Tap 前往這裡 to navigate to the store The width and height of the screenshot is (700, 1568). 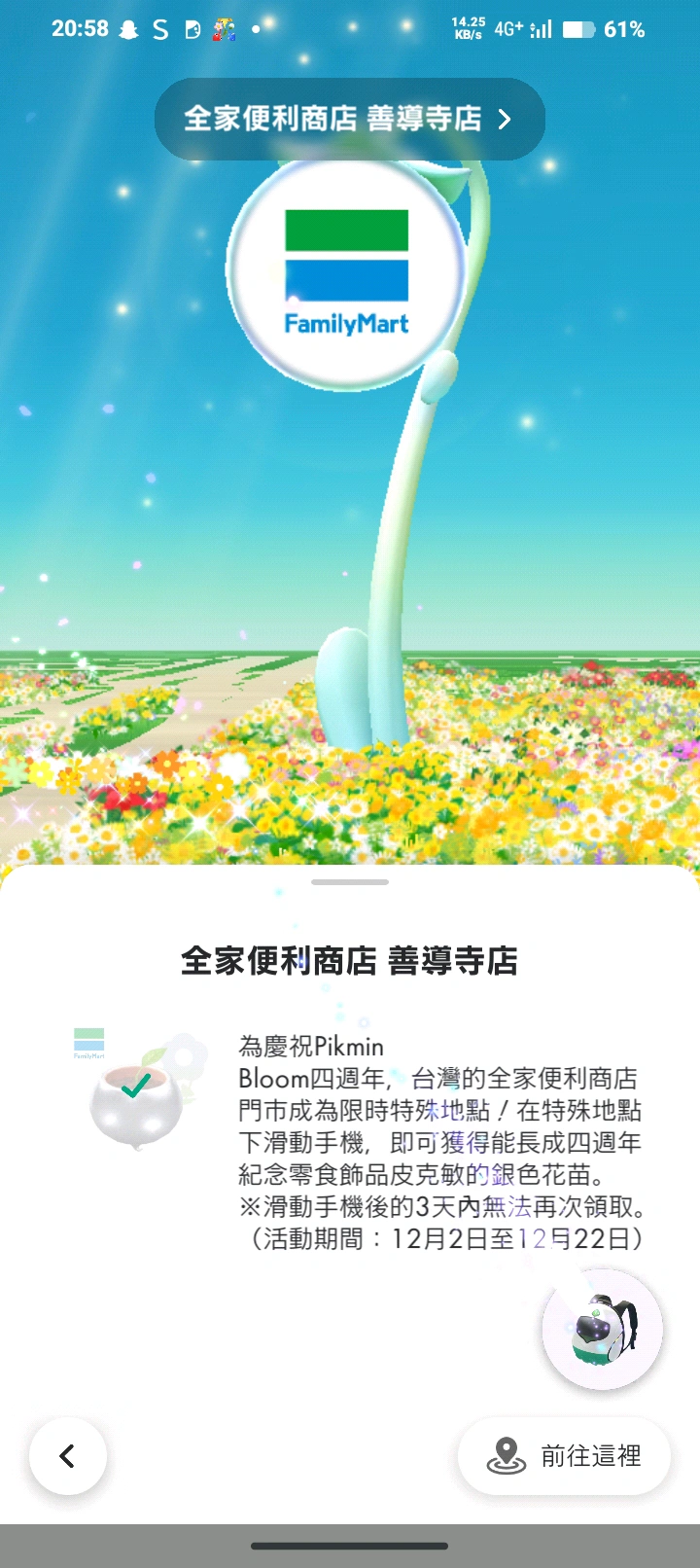click(564, 1456)
